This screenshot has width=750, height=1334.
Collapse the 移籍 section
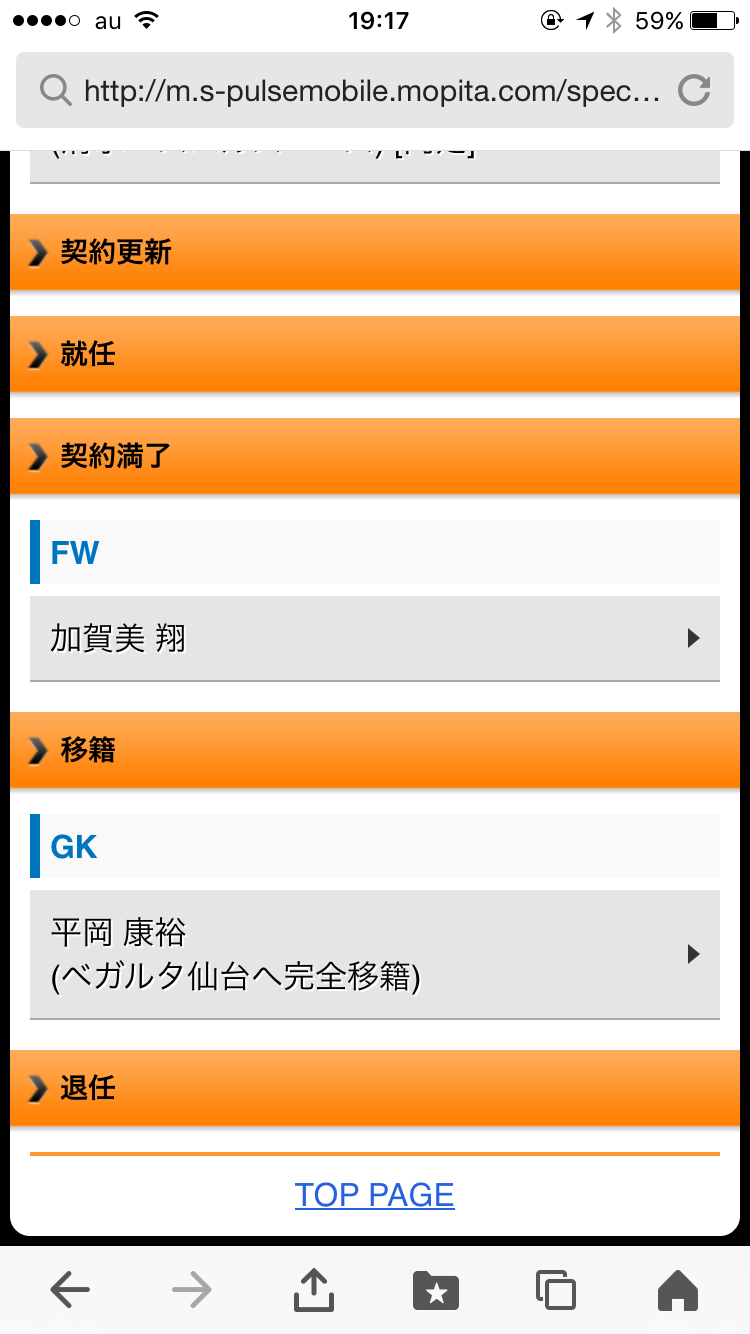(x=375, y=750)
